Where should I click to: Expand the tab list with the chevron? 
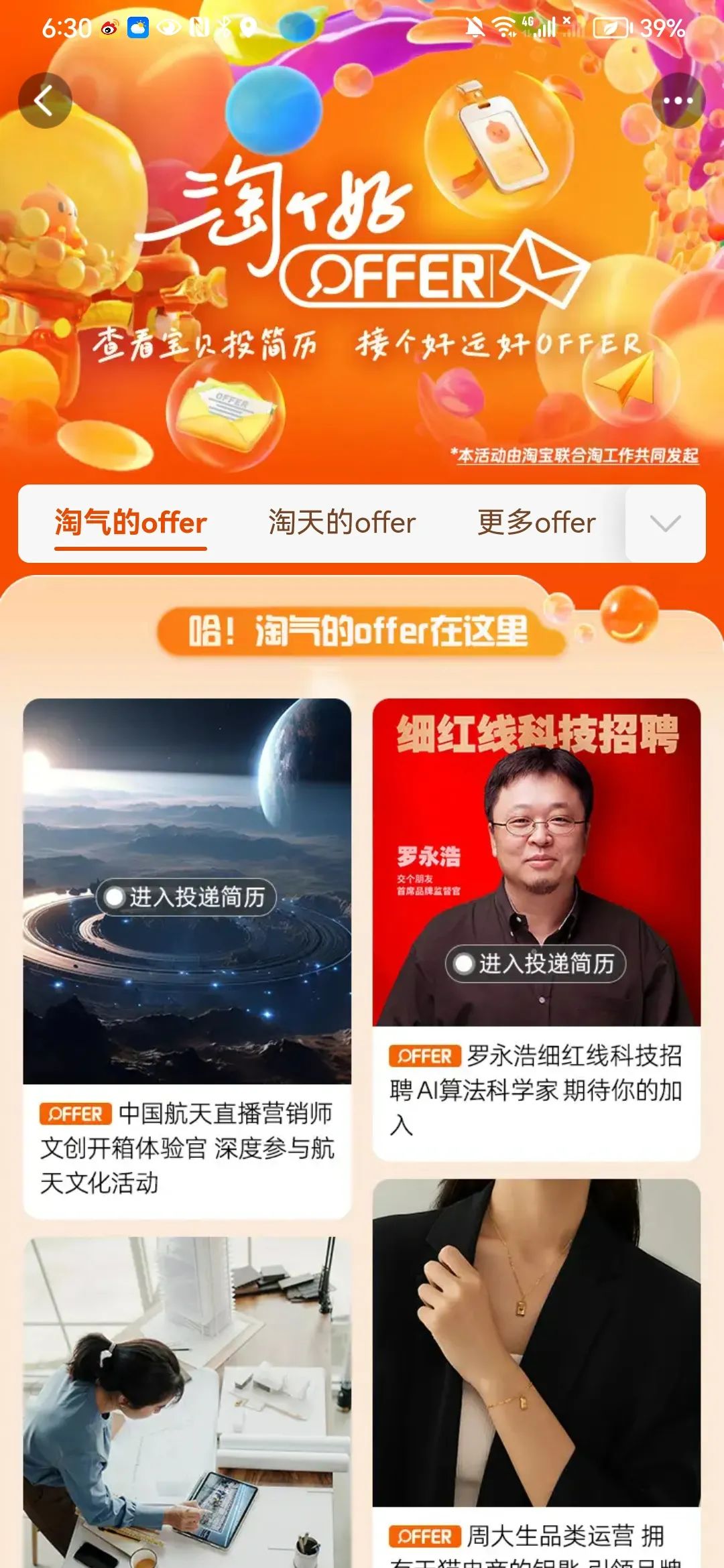(665, 523)
